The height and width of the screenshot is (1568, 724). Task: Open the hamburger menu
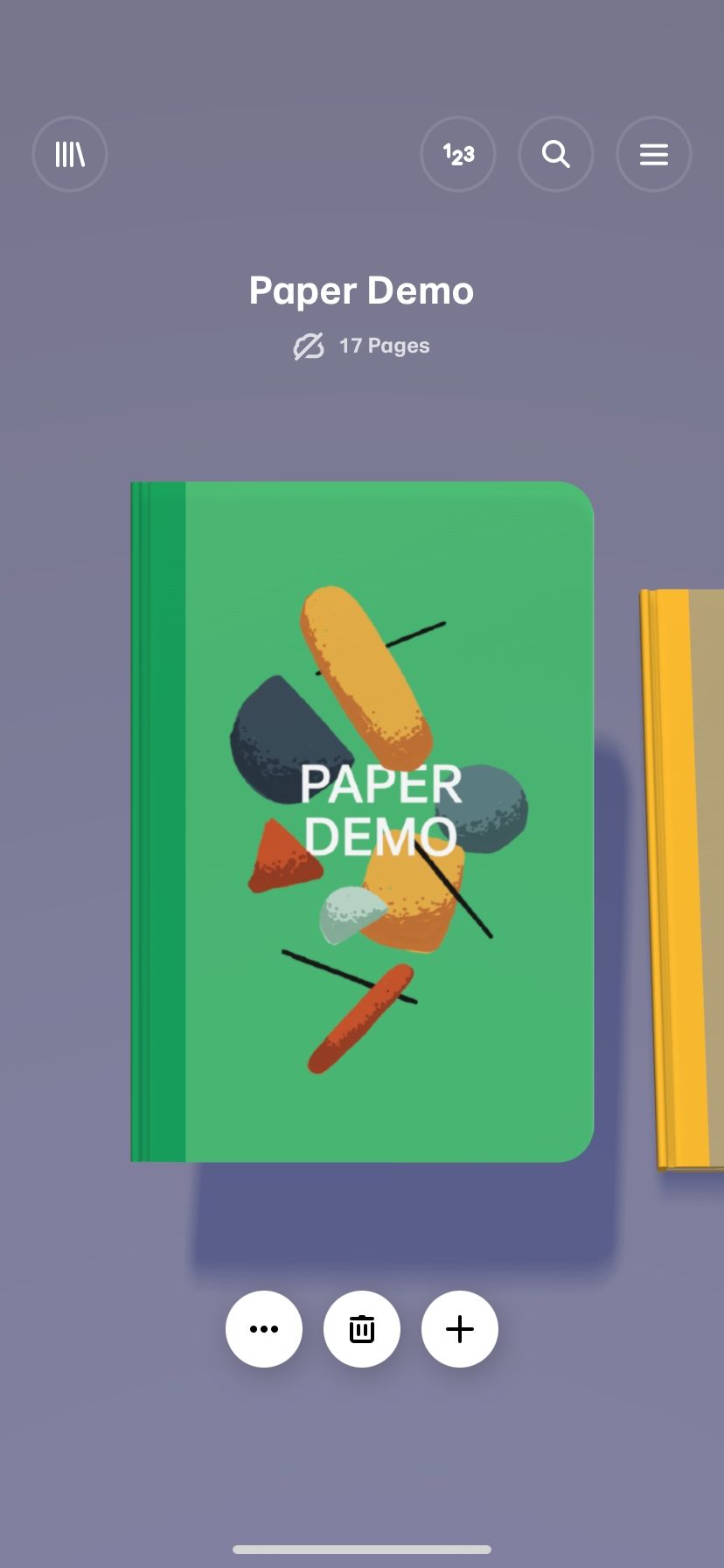654,155
